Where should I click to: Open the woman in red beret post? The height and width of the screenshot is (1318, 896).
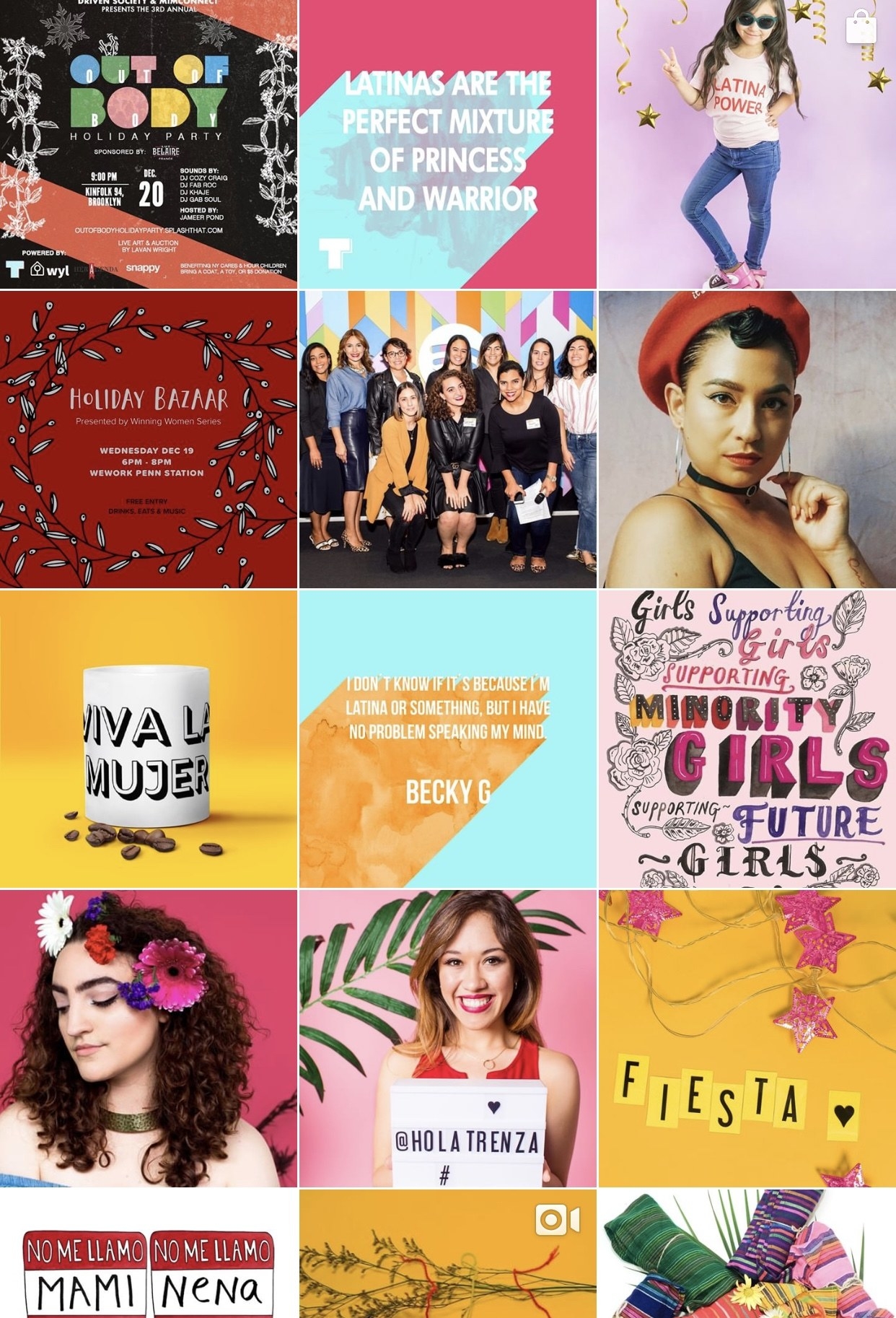(747, 439)
